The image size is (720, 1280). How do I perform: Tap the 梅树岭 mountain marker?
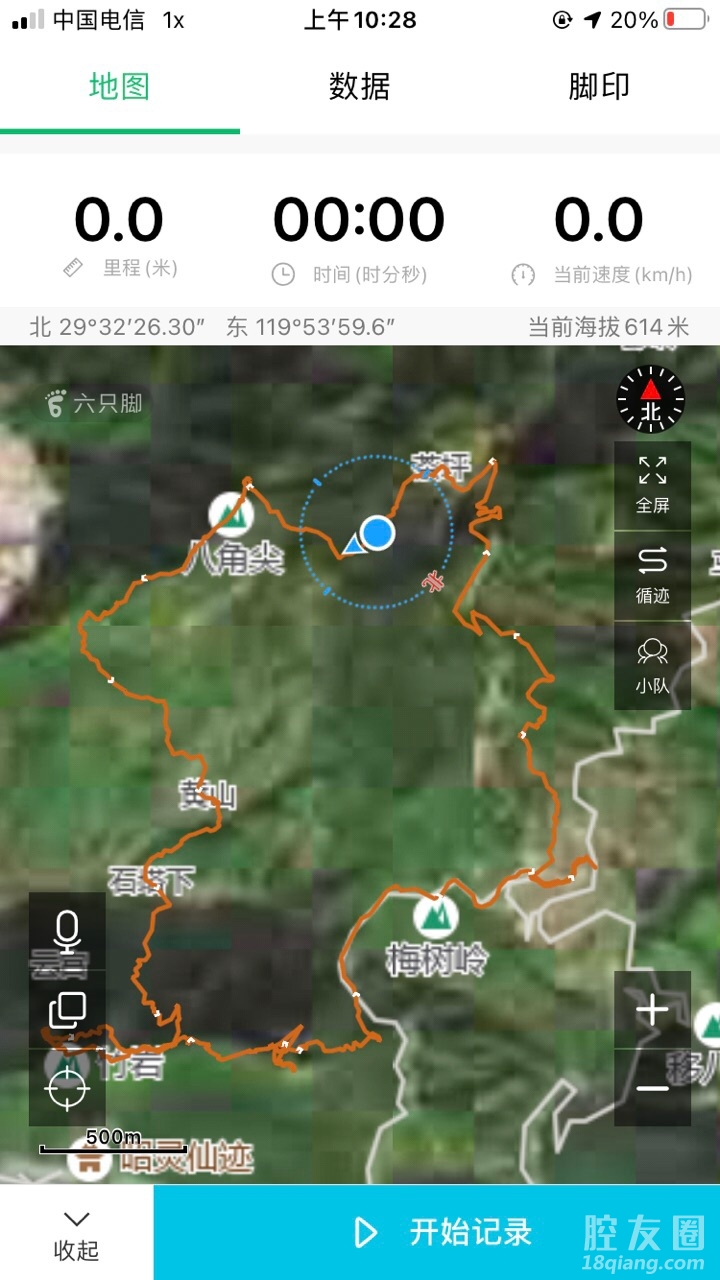pyautogui.click(x=435, y=914)
